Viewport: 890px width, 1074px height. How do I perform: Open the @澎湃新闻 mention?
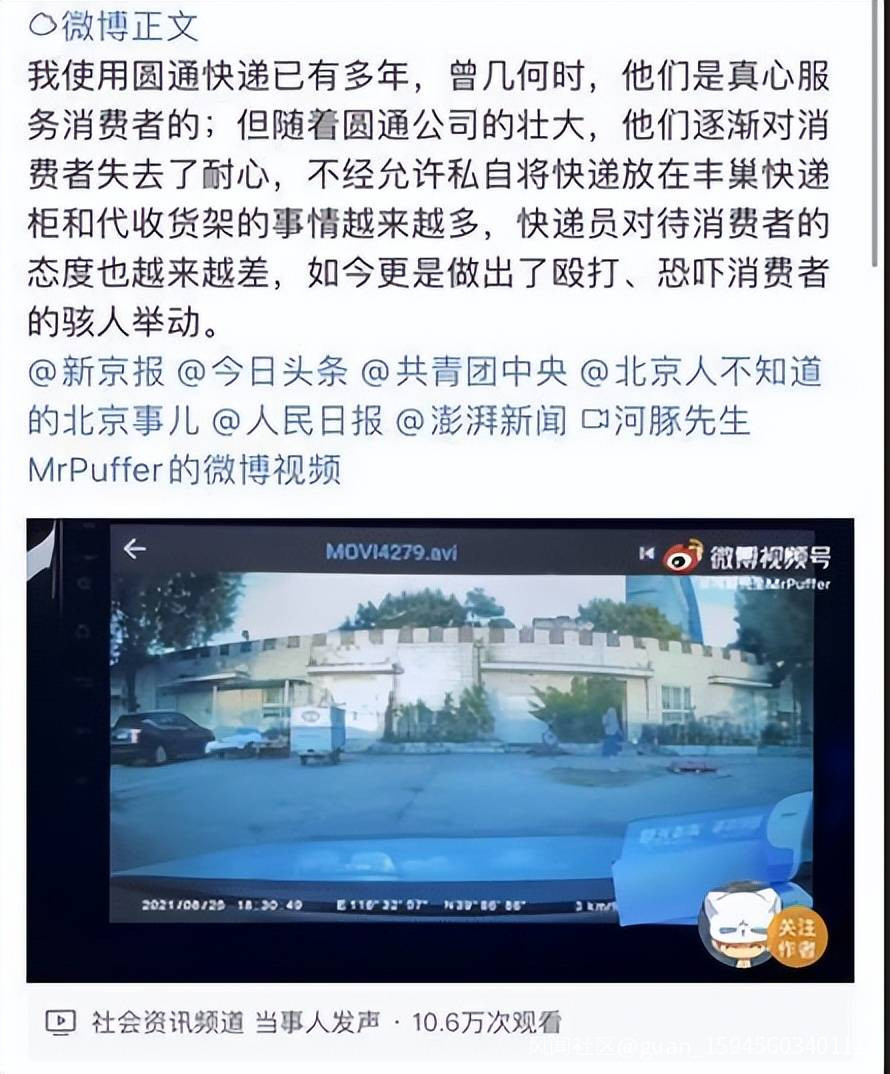click(483, 421)
